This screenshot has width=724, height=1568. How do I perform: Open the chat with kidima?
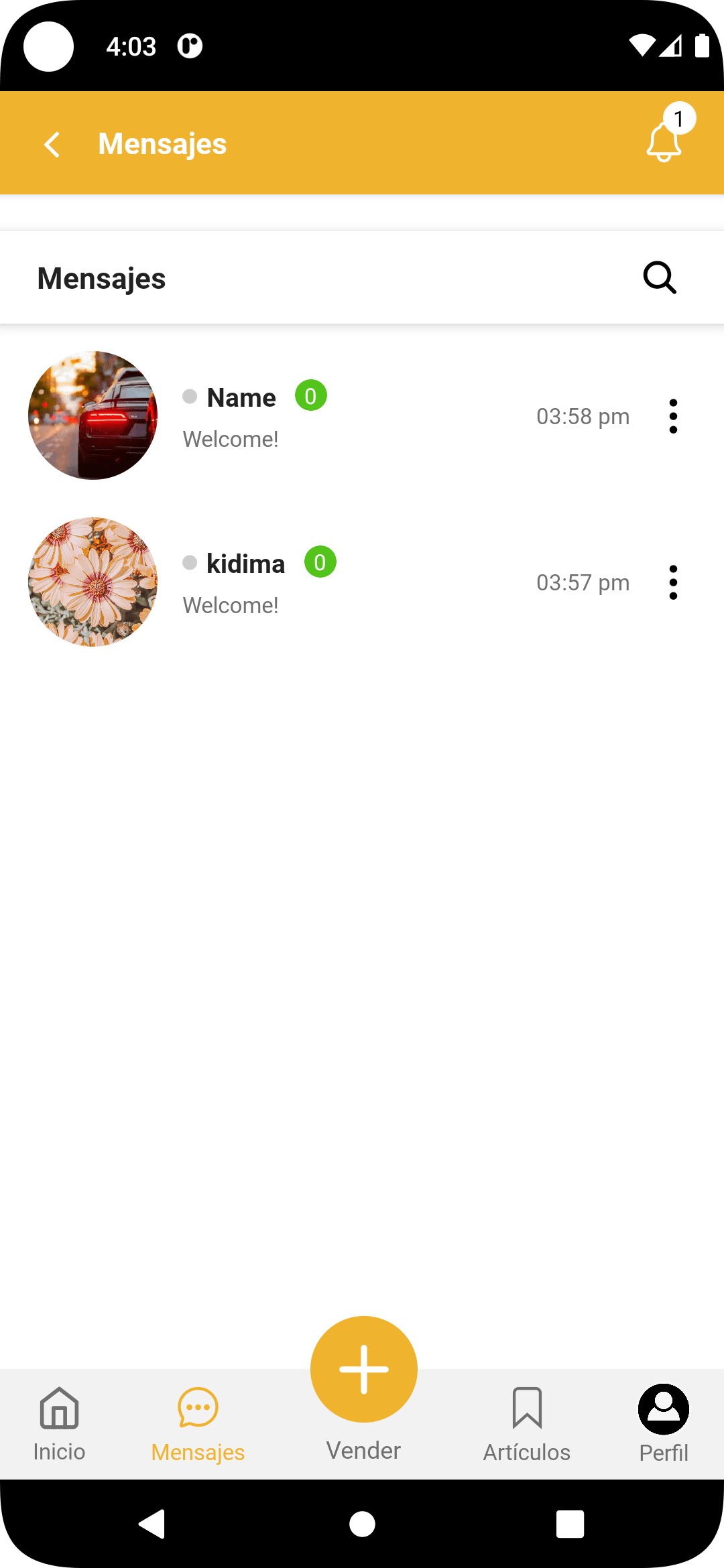(x=335, y=582)
